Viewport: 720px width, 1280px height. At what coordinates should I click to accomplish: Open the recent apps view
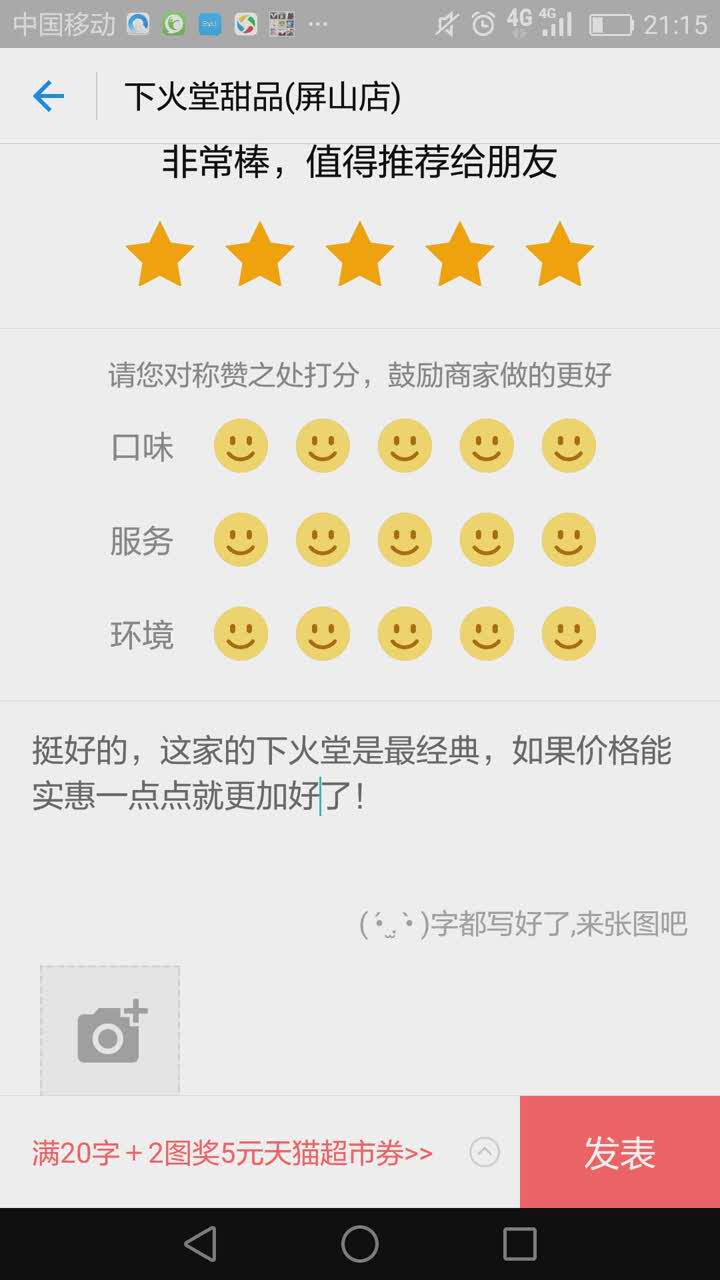coord(520,1245)
